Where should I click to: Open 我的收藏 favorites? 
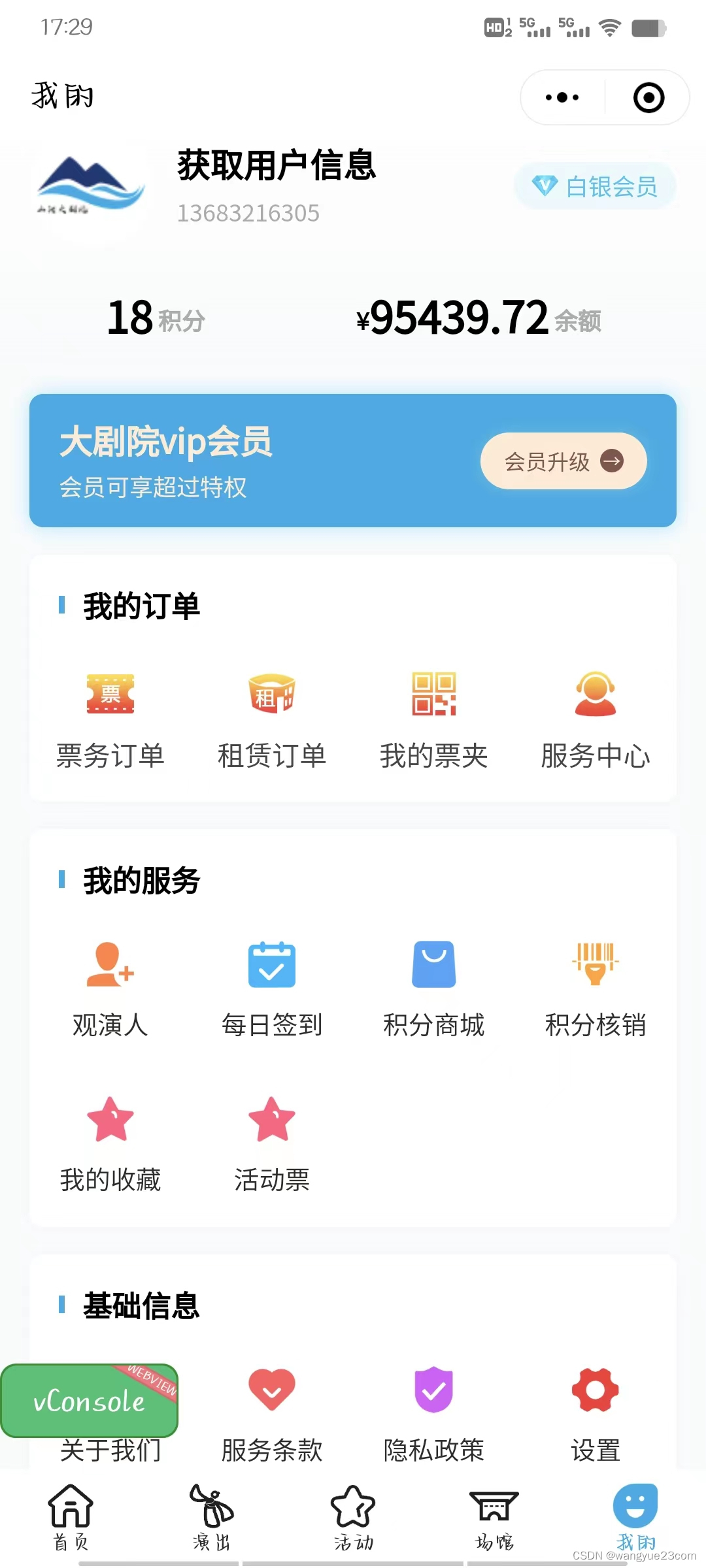110,1145
